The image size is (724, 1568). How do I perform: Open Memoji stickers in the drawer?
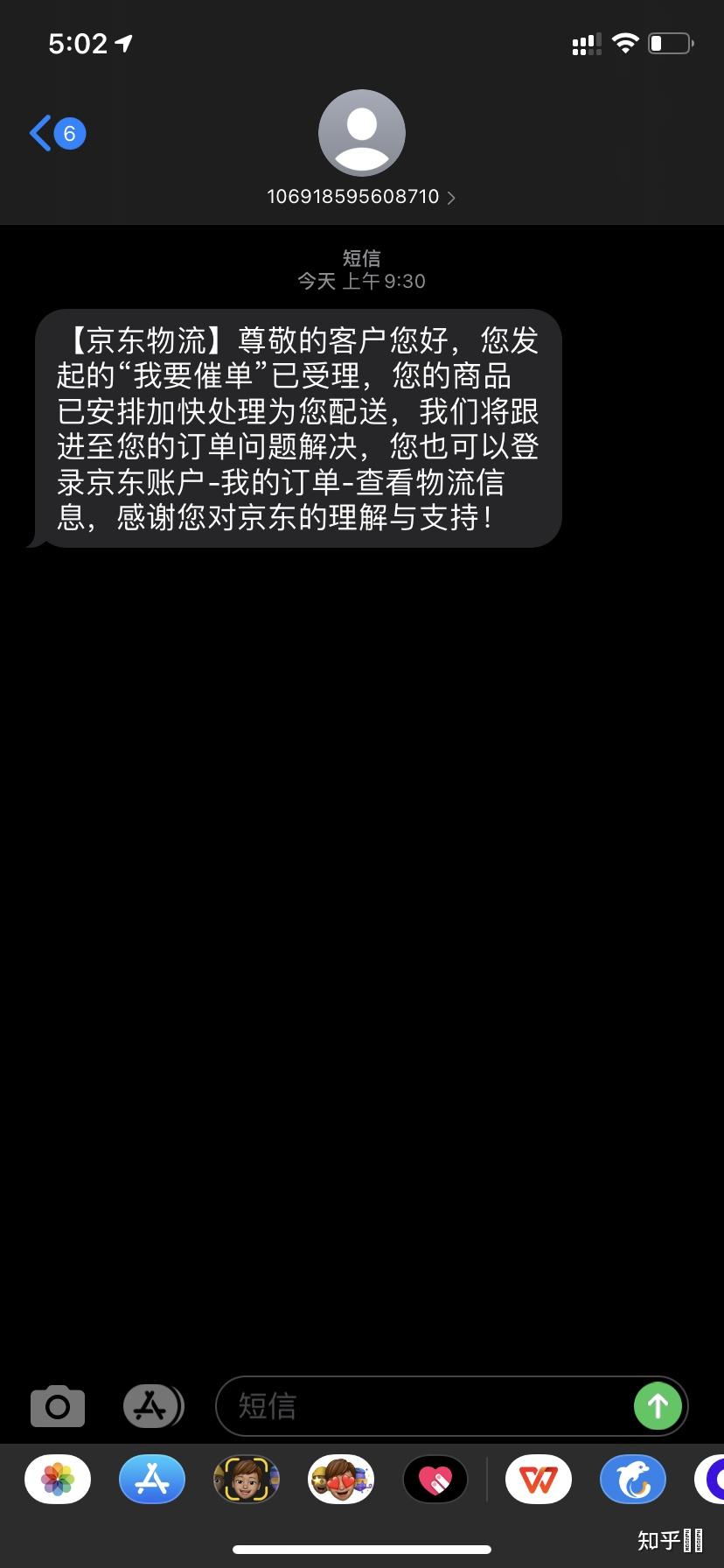point(341,1480)
